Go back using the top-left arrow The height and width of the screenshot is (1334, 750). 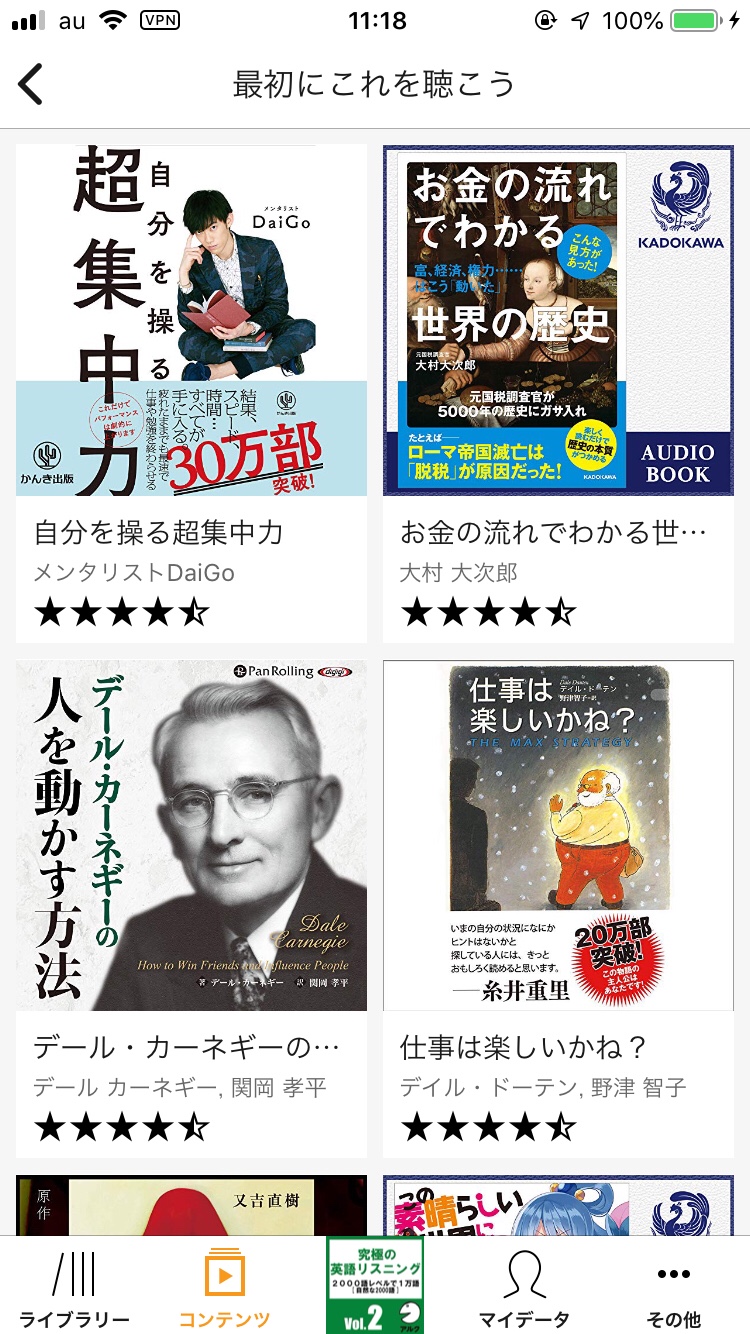[x=31, y=84]
